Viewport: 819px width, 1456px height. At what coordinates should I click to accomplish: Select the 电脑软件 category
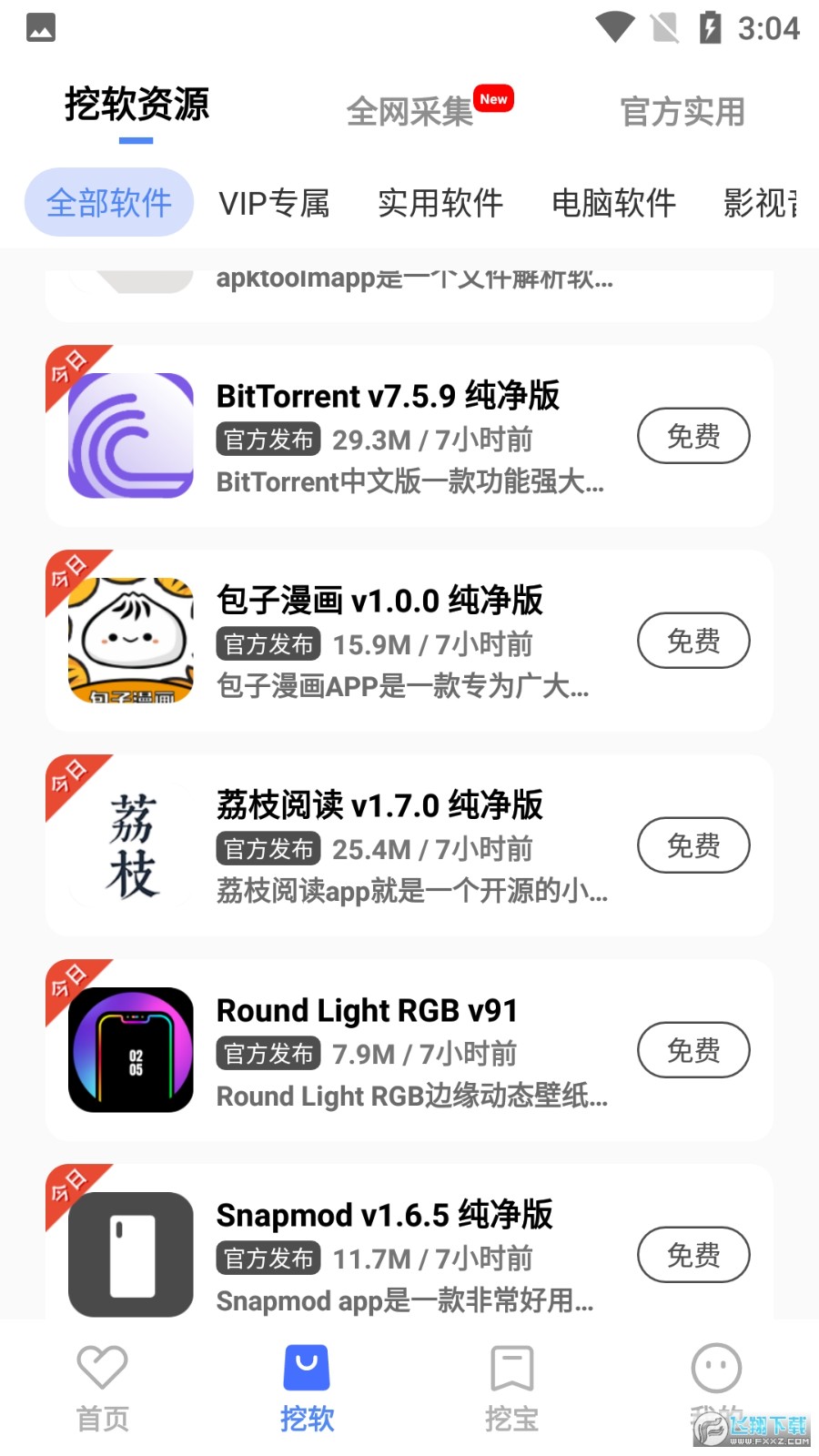[614, 202]
